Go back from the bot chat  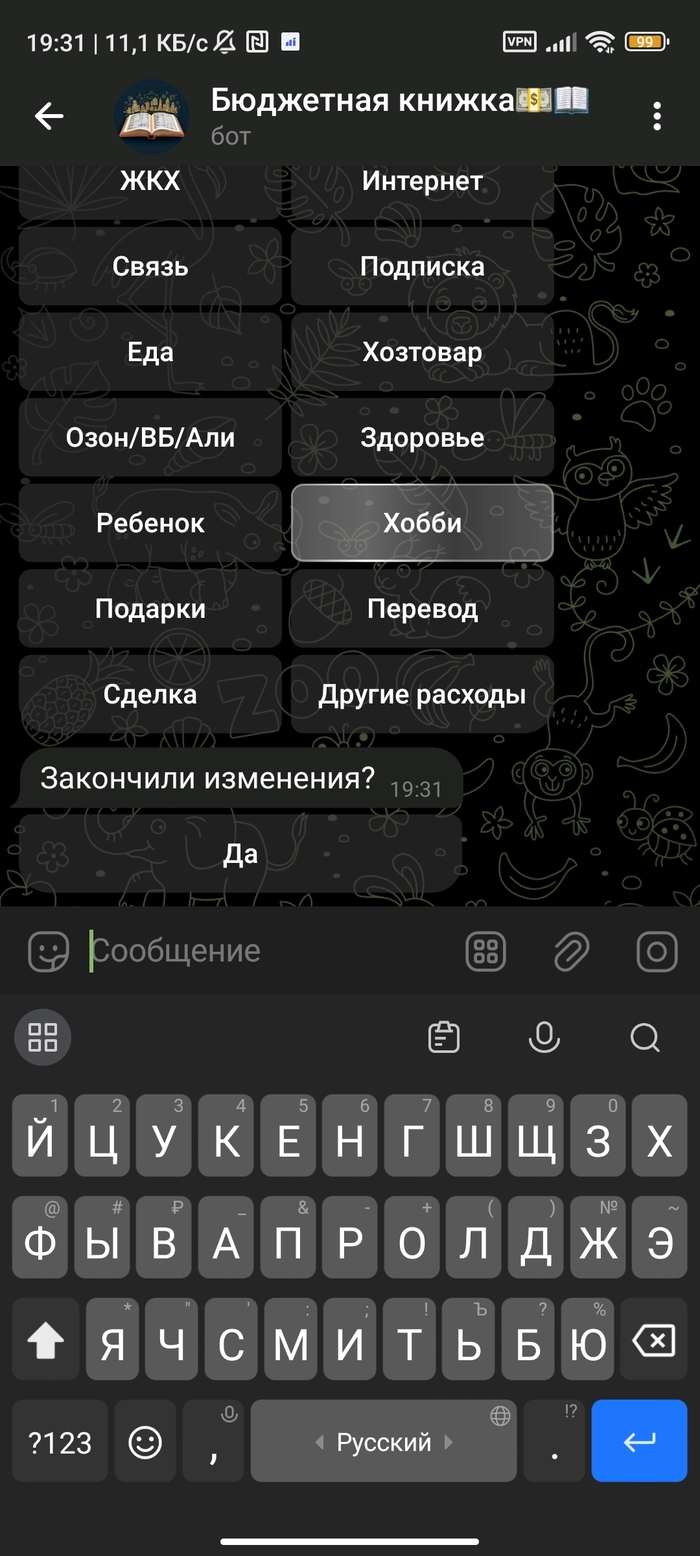49,116
